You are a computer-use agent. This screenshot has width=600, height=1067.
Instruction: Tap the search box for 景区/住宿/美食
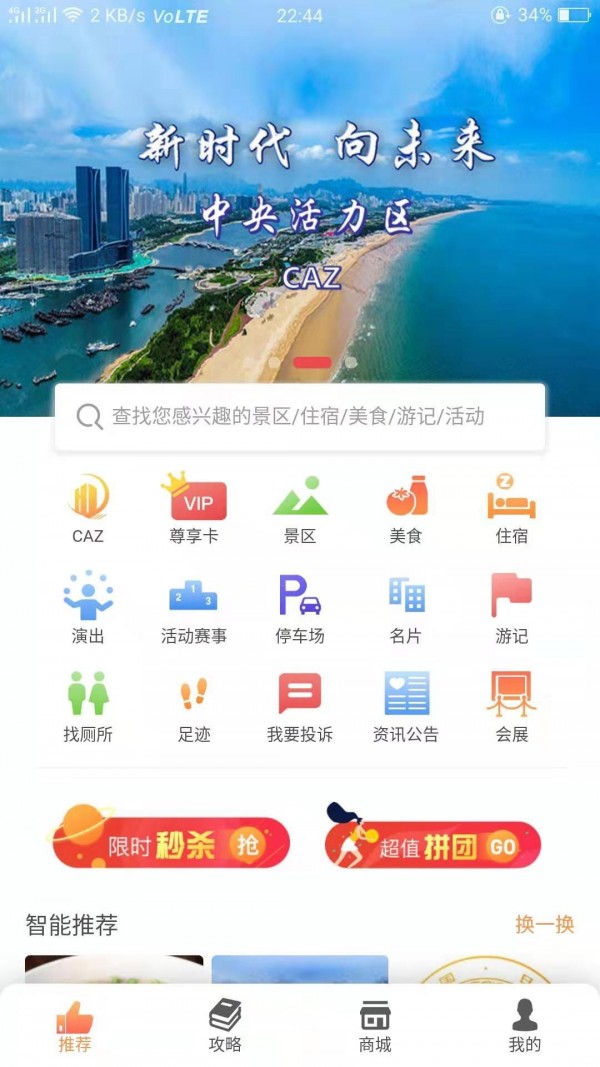point(300,416)
